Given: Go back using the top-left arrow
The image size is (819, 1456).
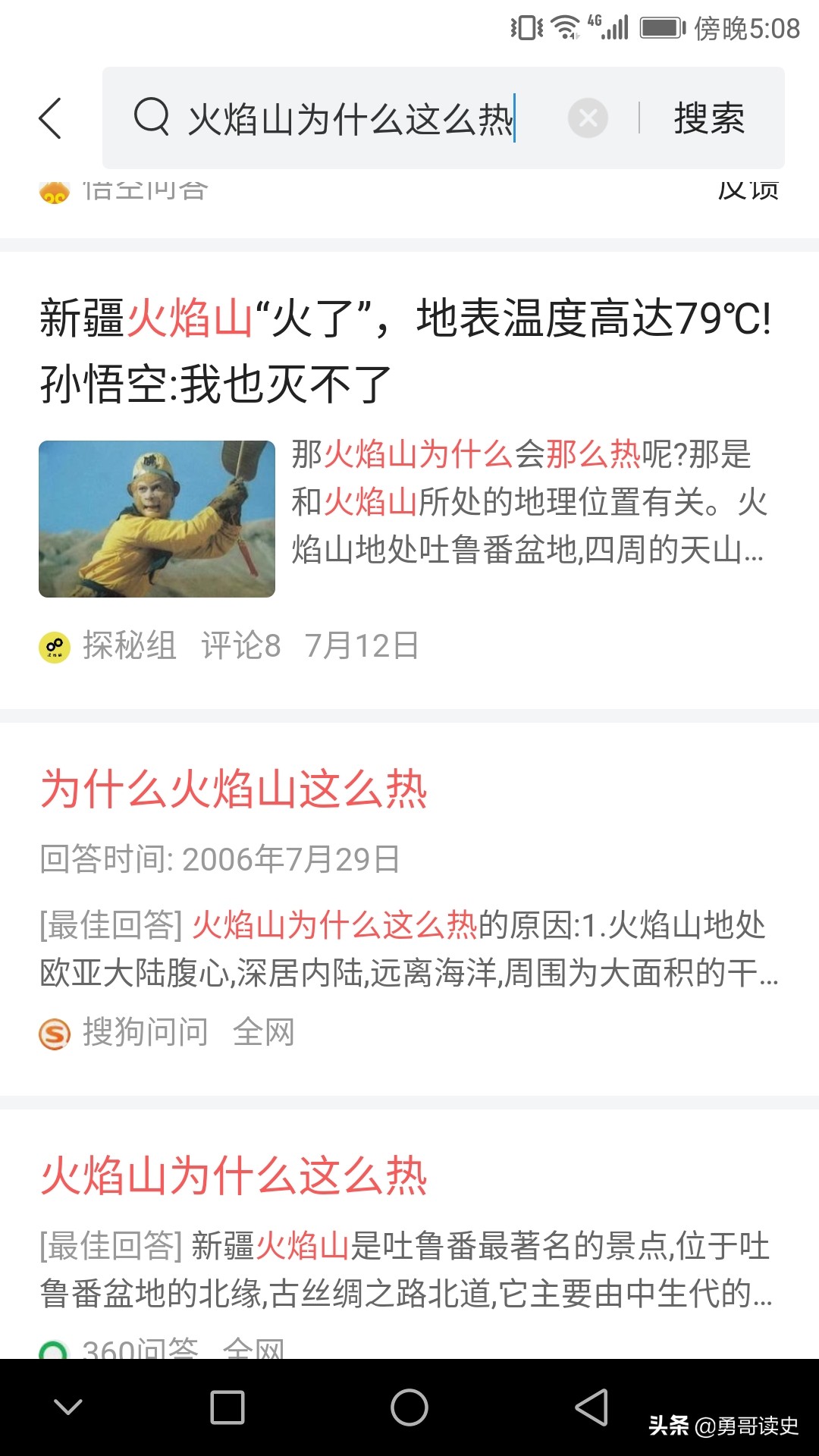Looking at the screenshot, I should tap(50, 118).
